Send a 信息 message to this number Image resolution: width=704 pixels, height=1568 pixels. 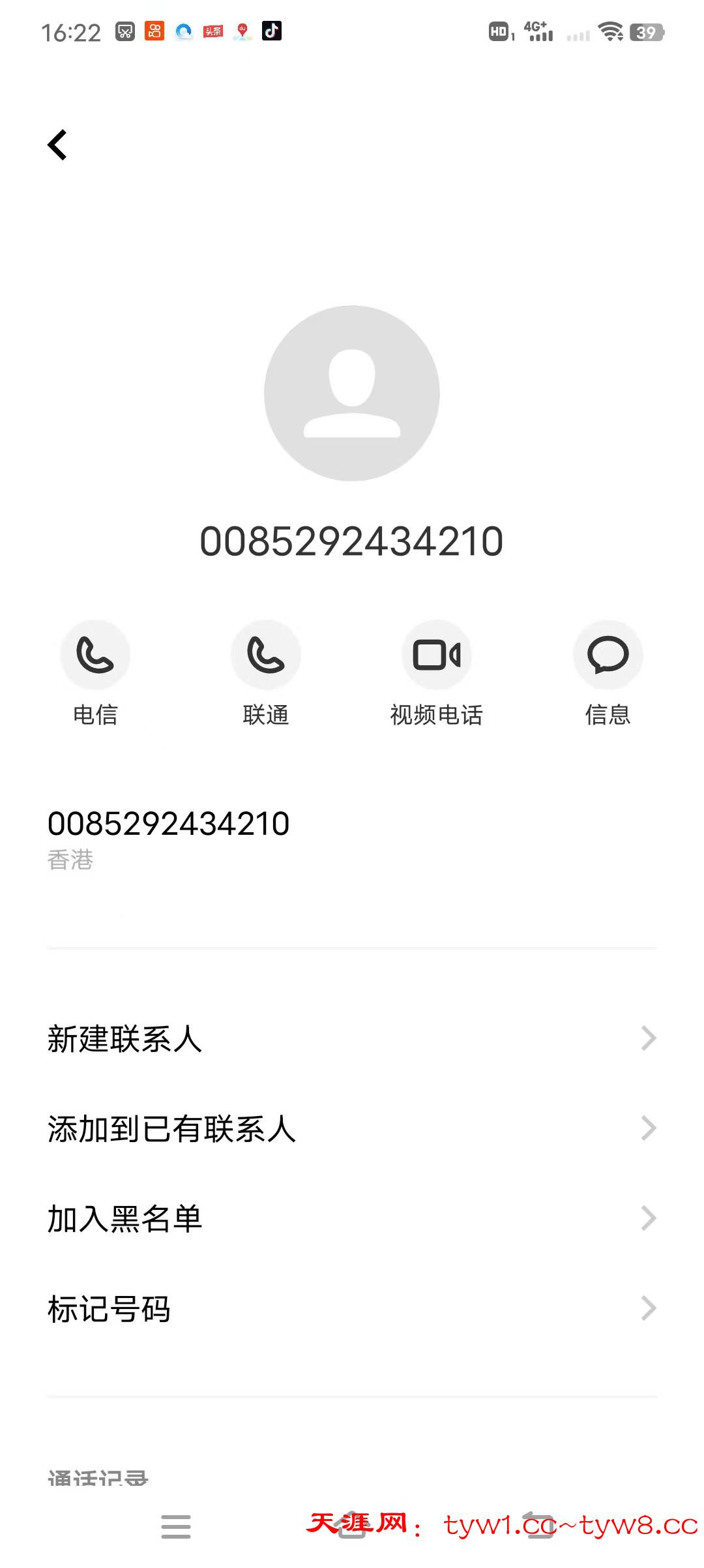(x=608, y=655)
